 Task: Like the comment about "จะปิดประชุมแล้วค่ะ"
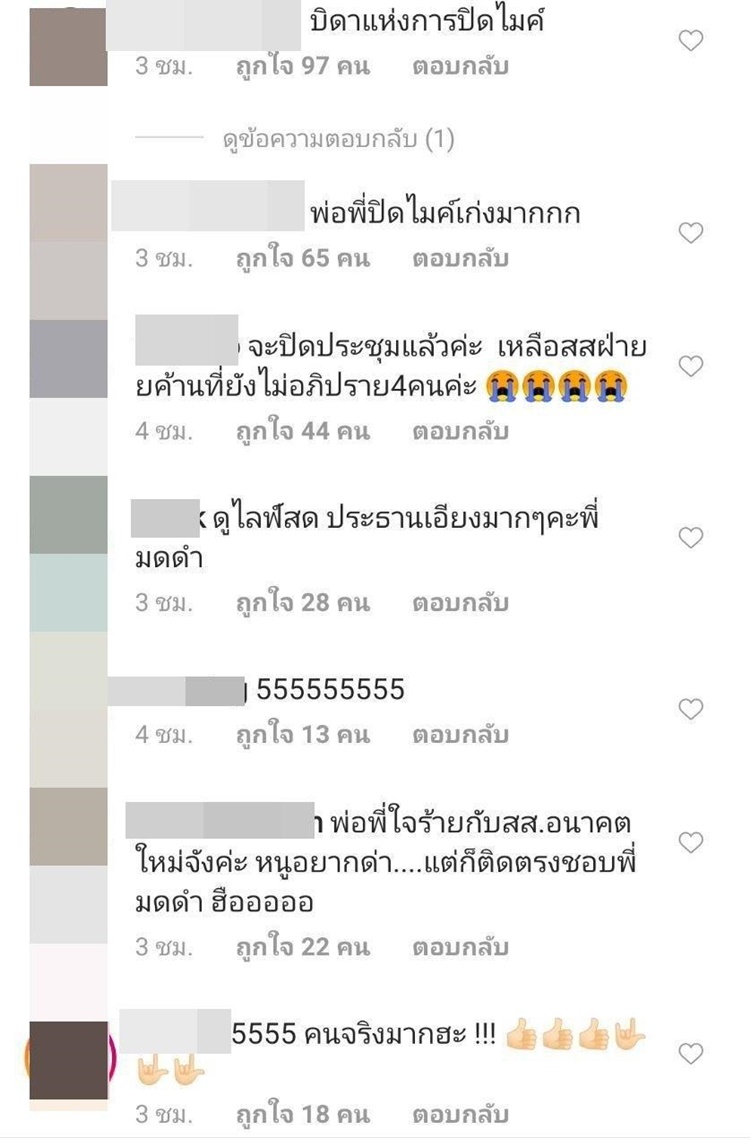tap(691, 367)
